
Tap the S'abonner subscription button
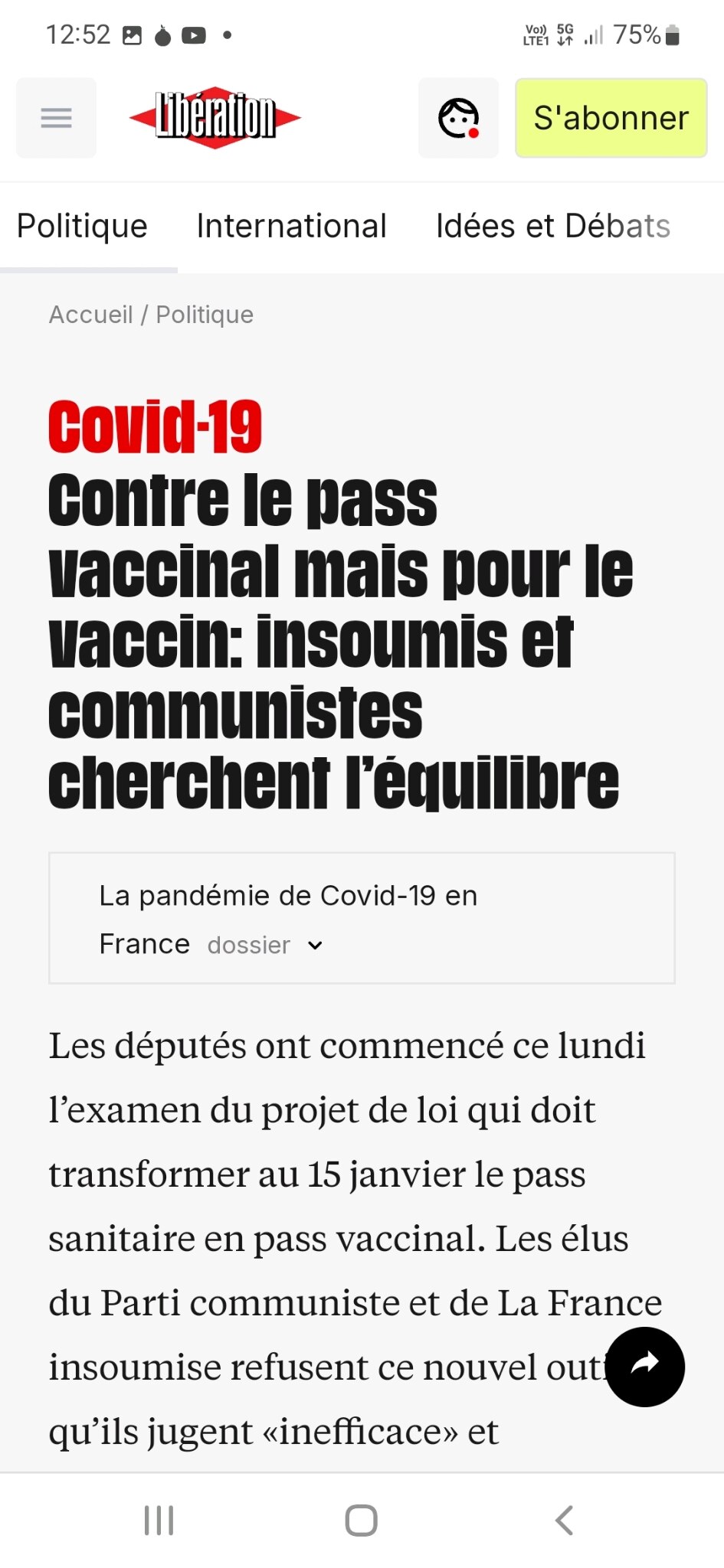[x=611, y=117]
